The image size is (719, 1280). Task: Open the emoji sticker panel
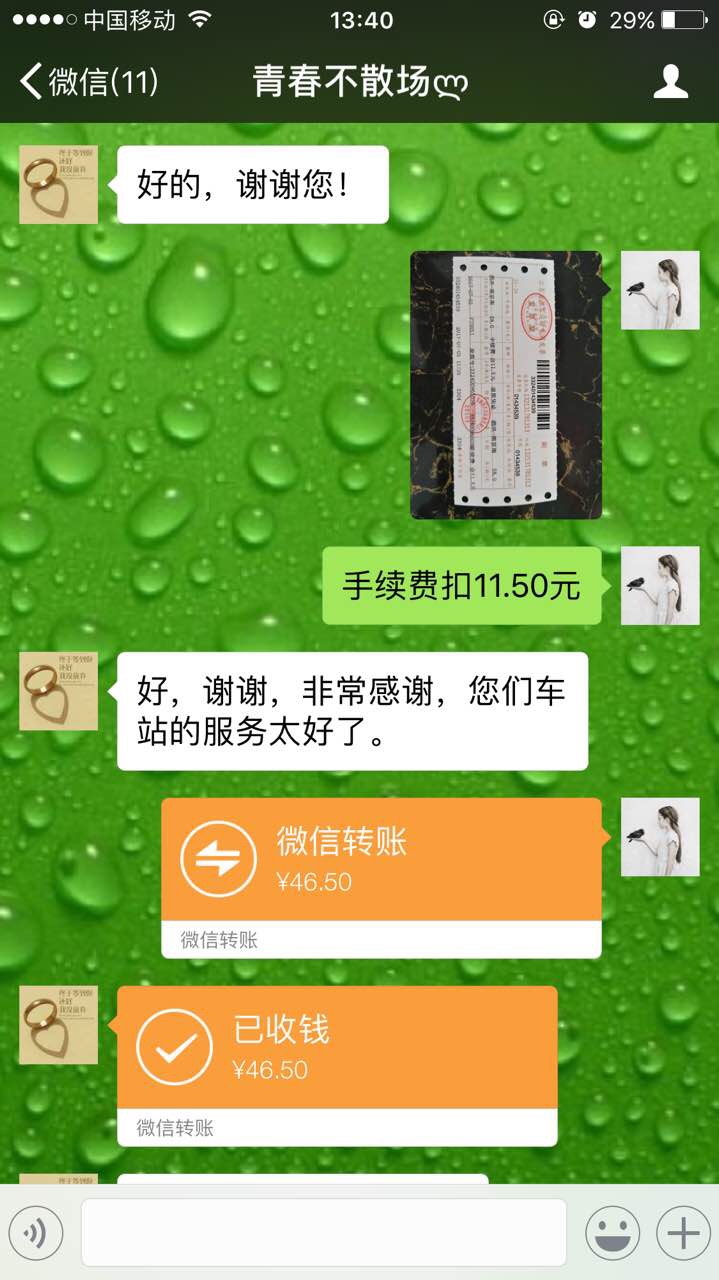click(x=612, y=1232)
